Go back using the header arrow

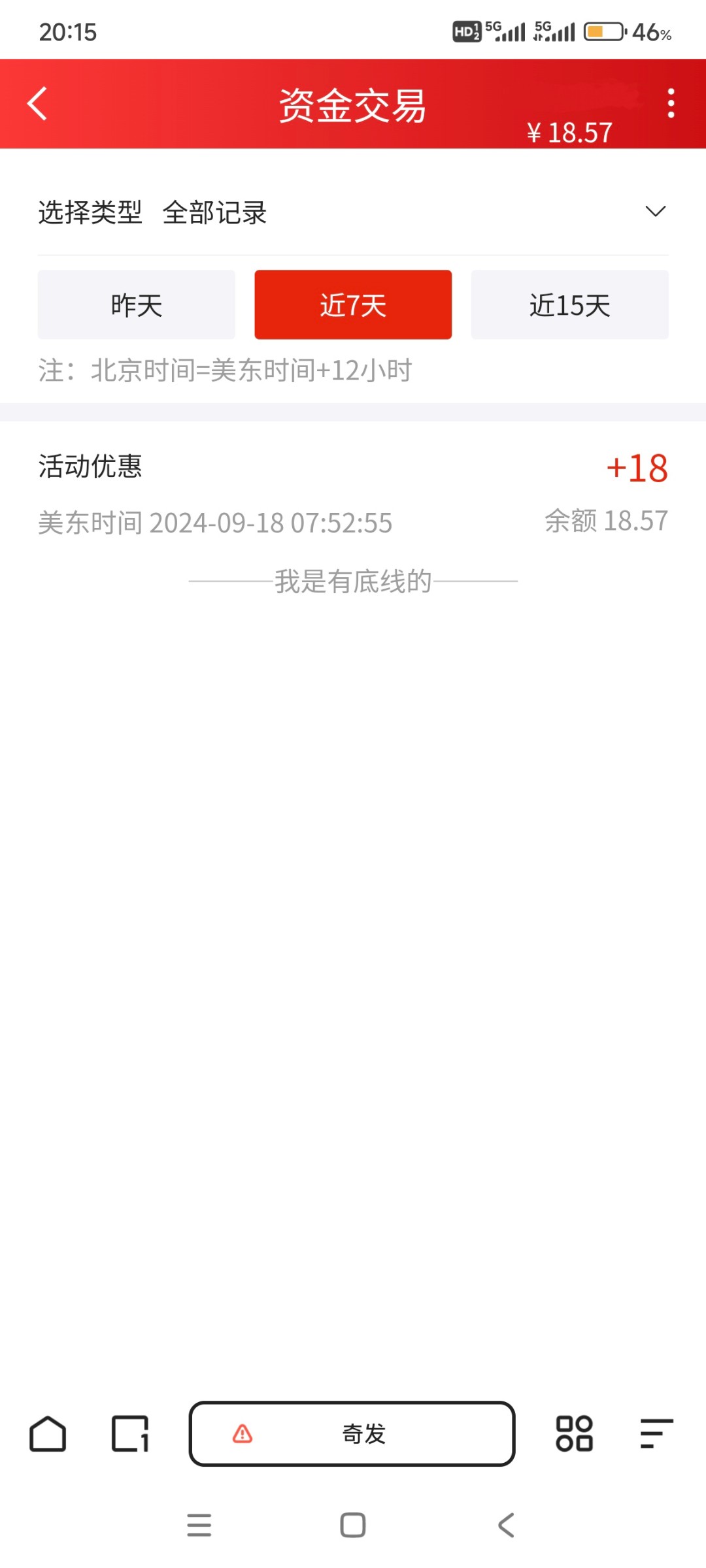point(37,104)
